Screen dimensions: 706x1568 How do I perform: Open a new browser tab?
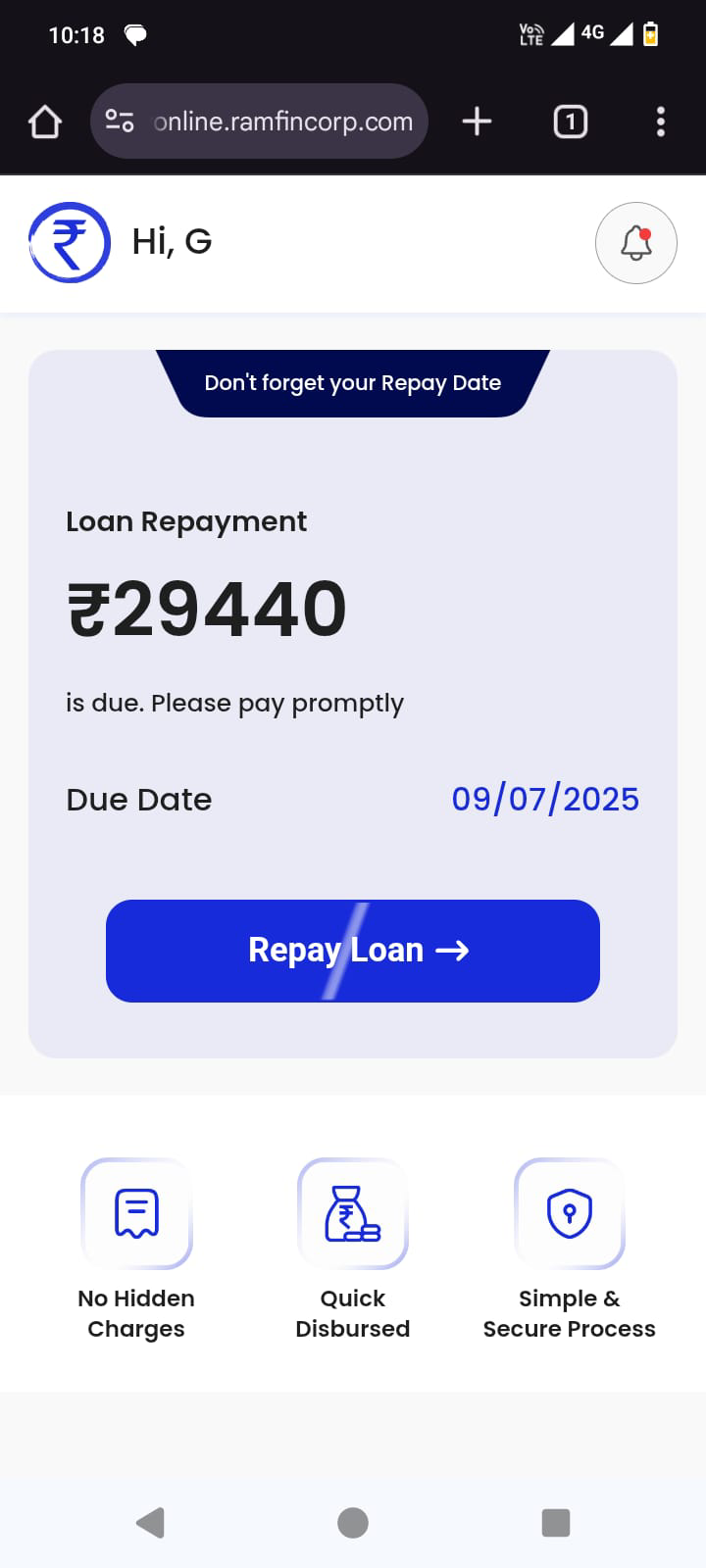click(477, 122)
